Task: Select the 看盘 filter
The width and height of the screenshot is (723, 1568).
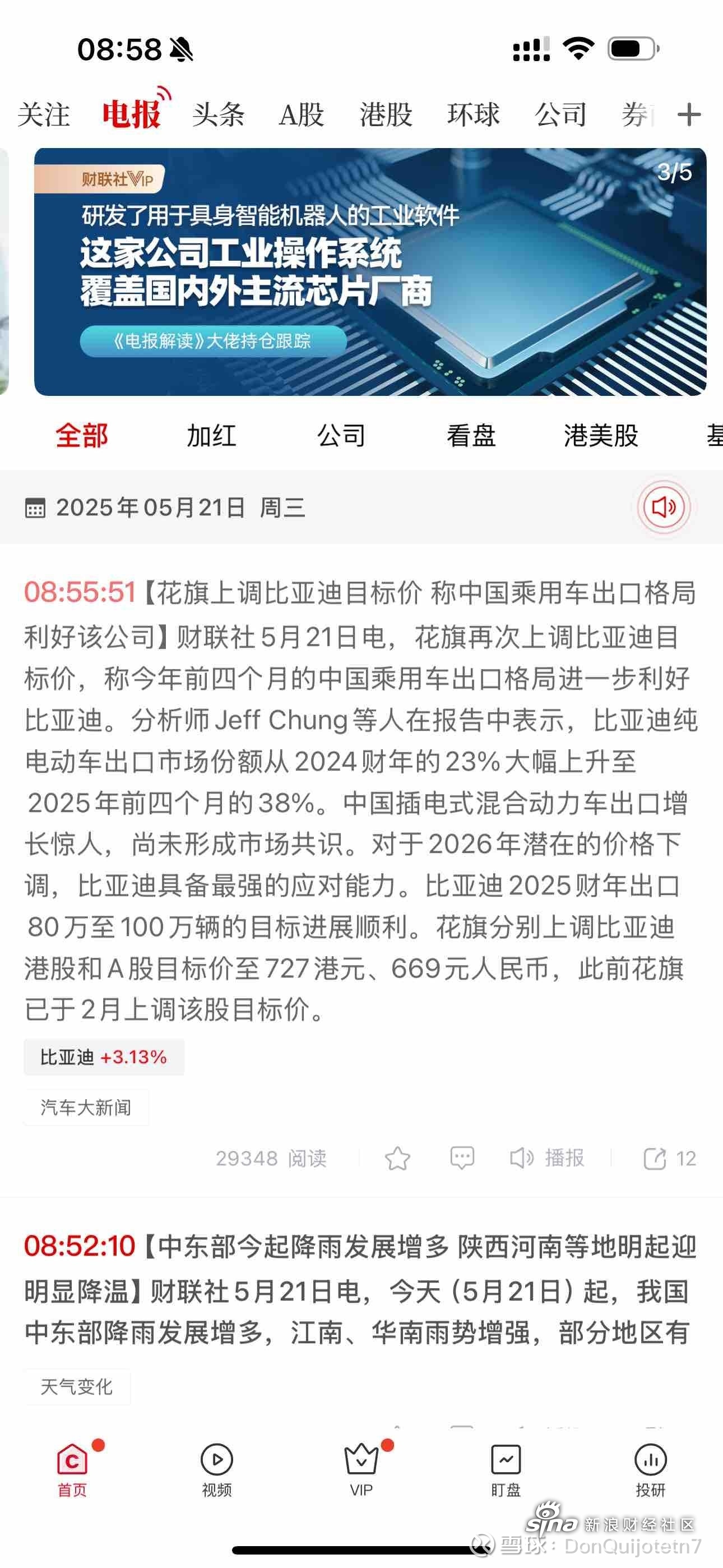Action: tap(470, 436)
